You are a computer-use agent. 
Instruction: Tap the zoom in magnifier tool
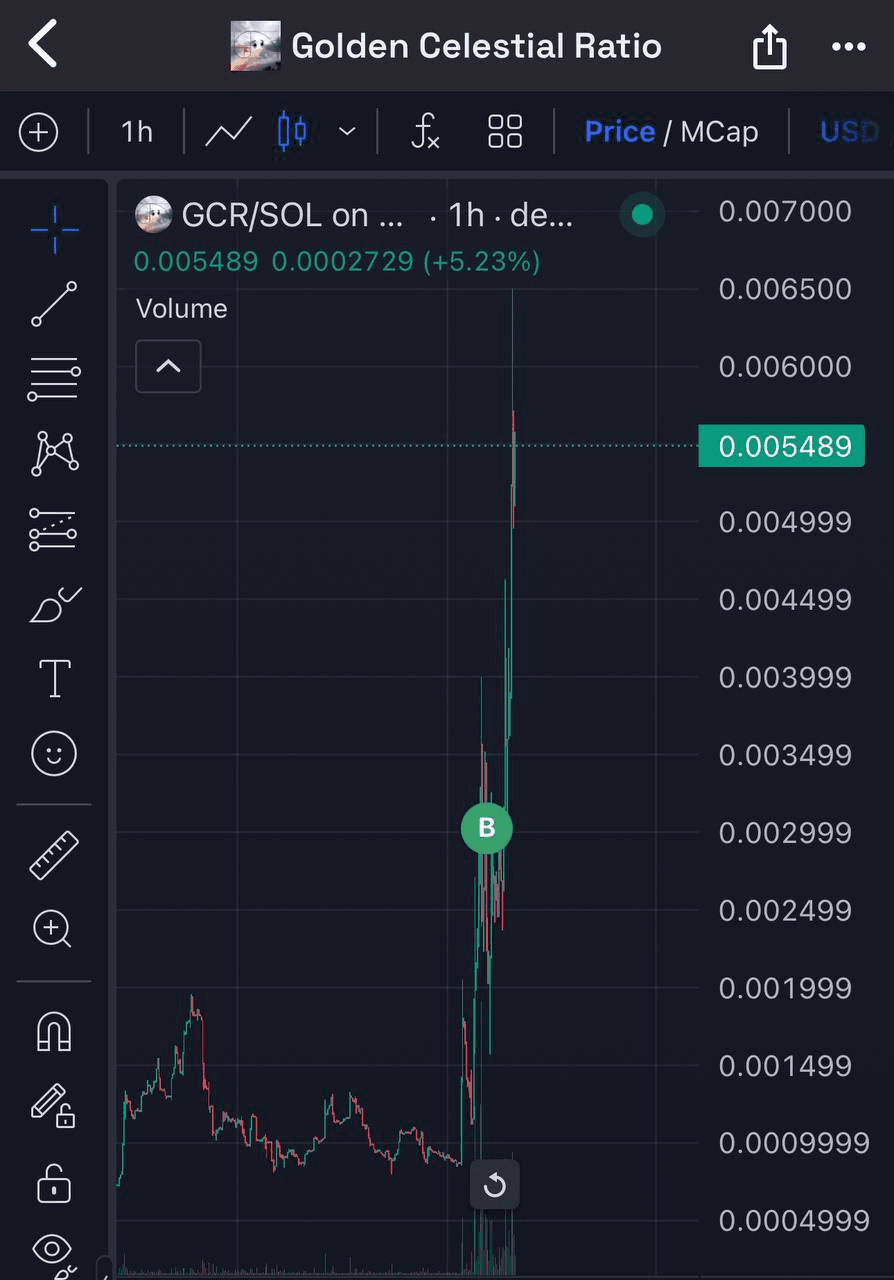54,929
